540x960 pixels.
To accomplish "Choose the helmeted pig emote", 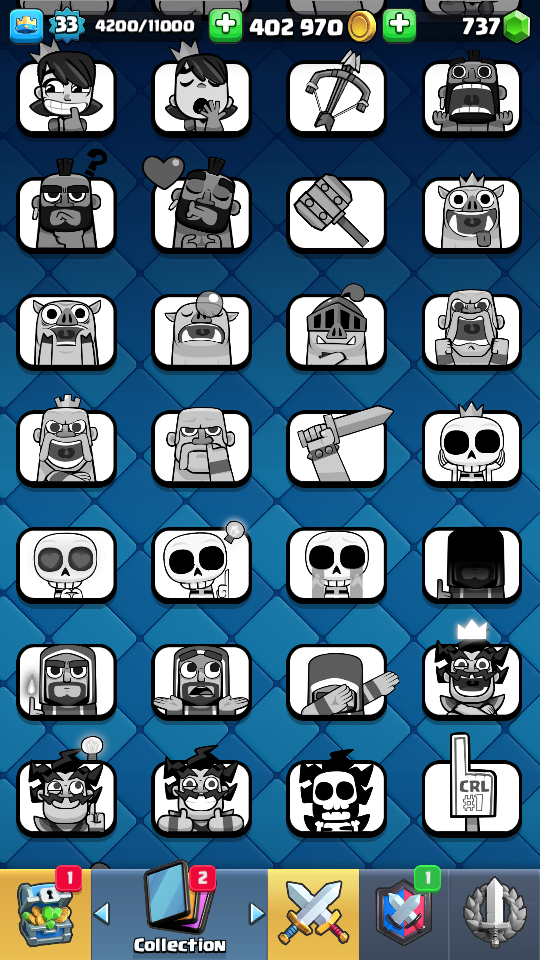I will pos(337,328).
